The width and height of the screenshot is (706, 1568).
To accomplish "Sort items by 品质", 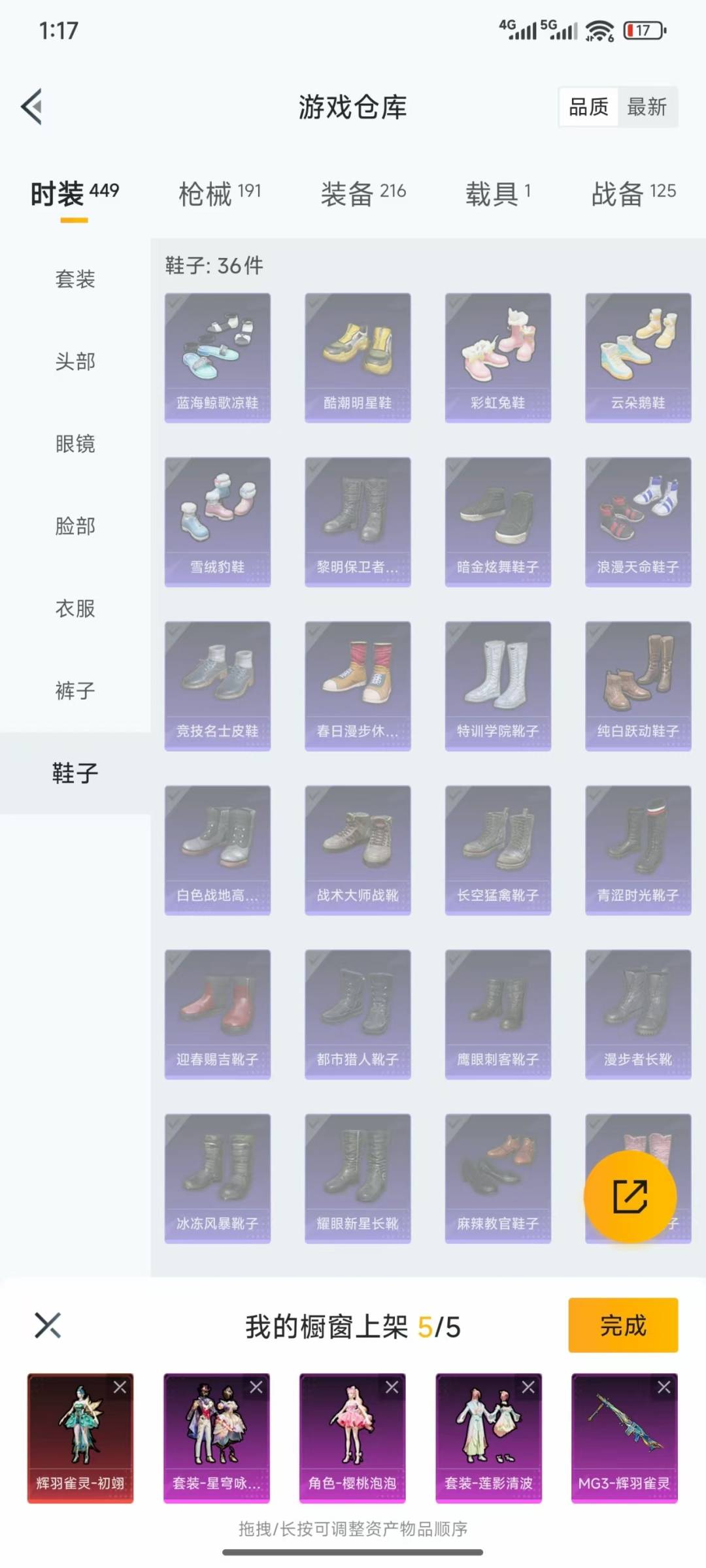I will [588, 107].
